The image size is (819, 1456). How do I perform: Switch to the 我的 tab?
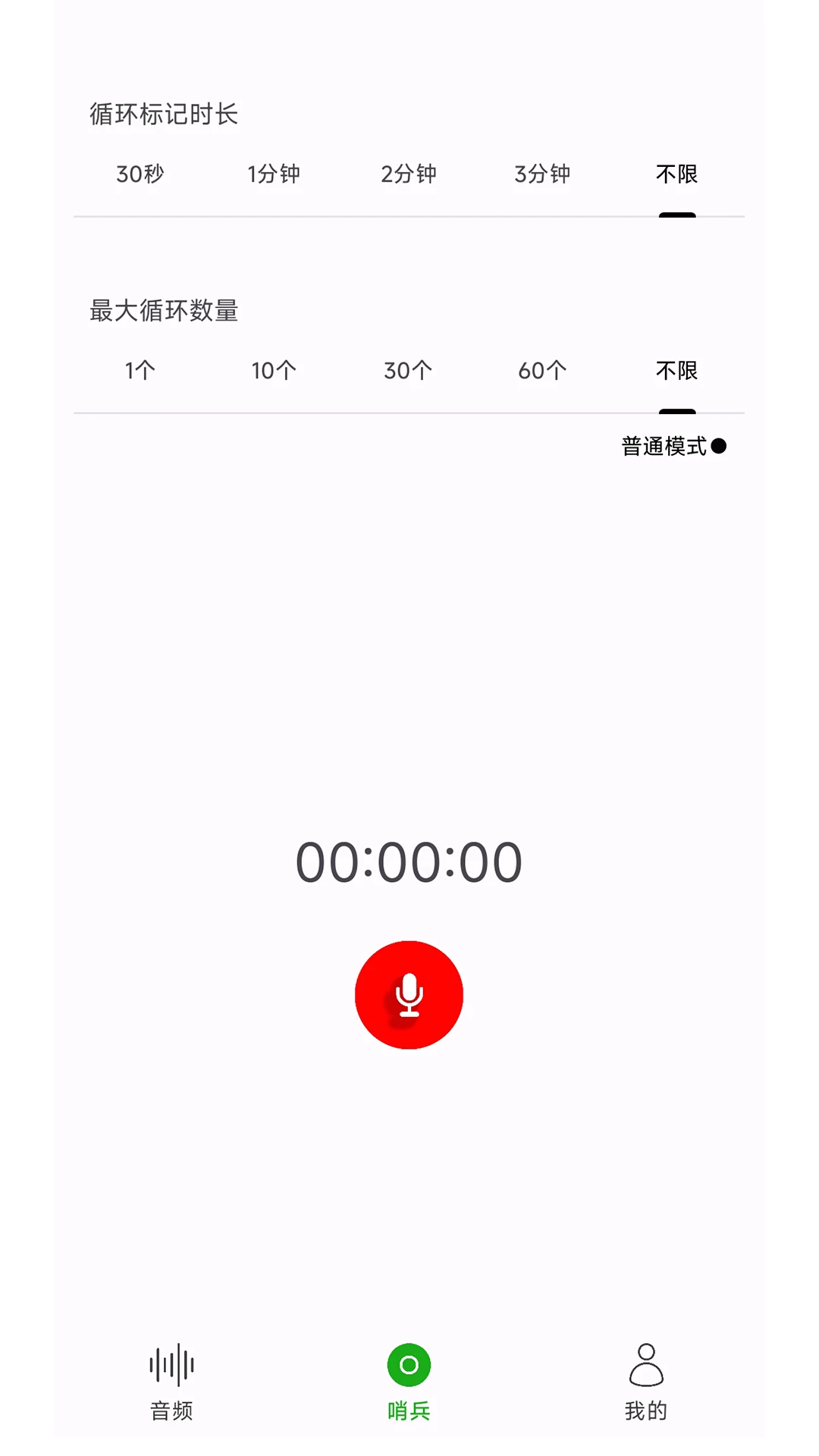tap(646, 1382)
